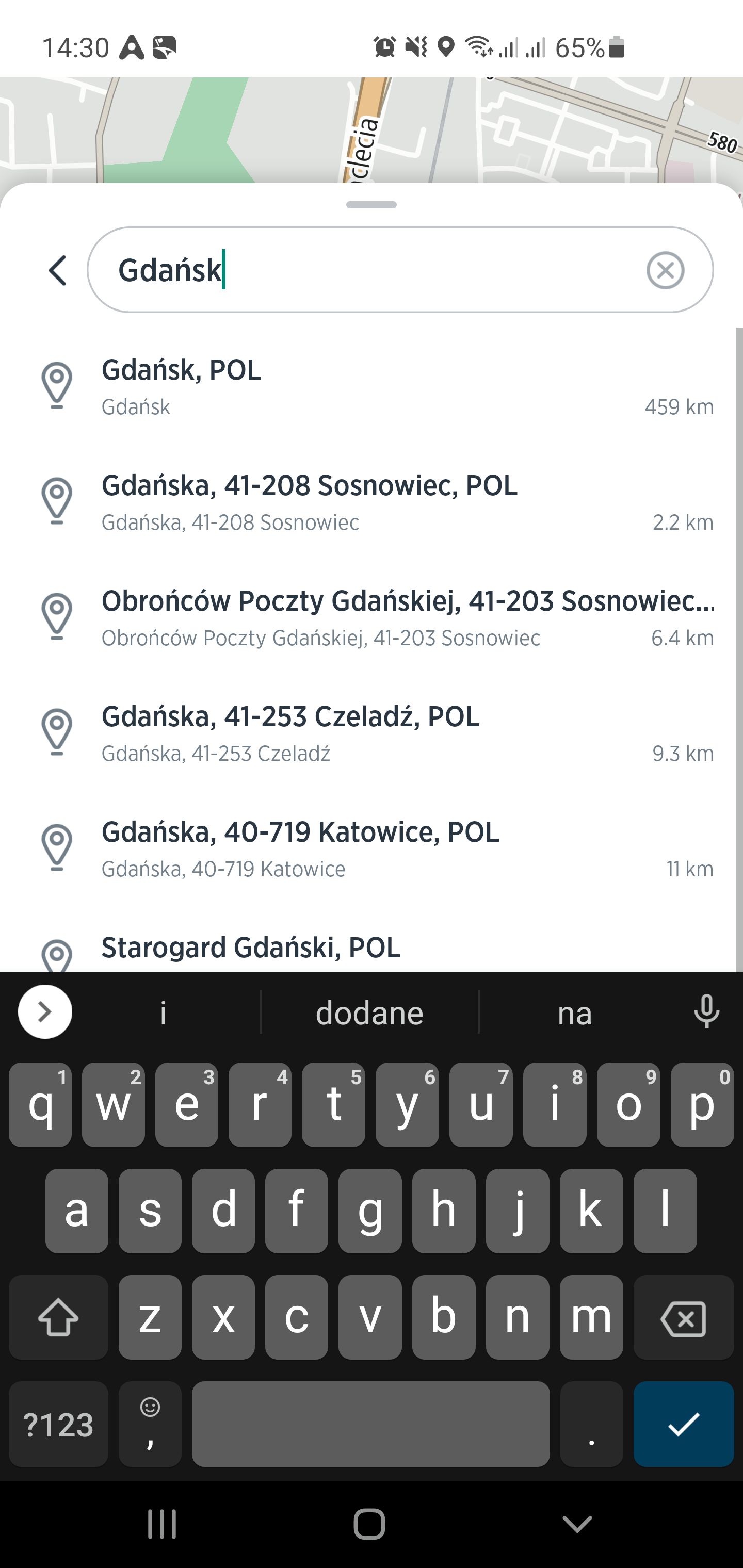Hit the keyboard backspace key
Viewport: 743px width, 1568px height.
pyautogui.click(x=683, y=1318)
